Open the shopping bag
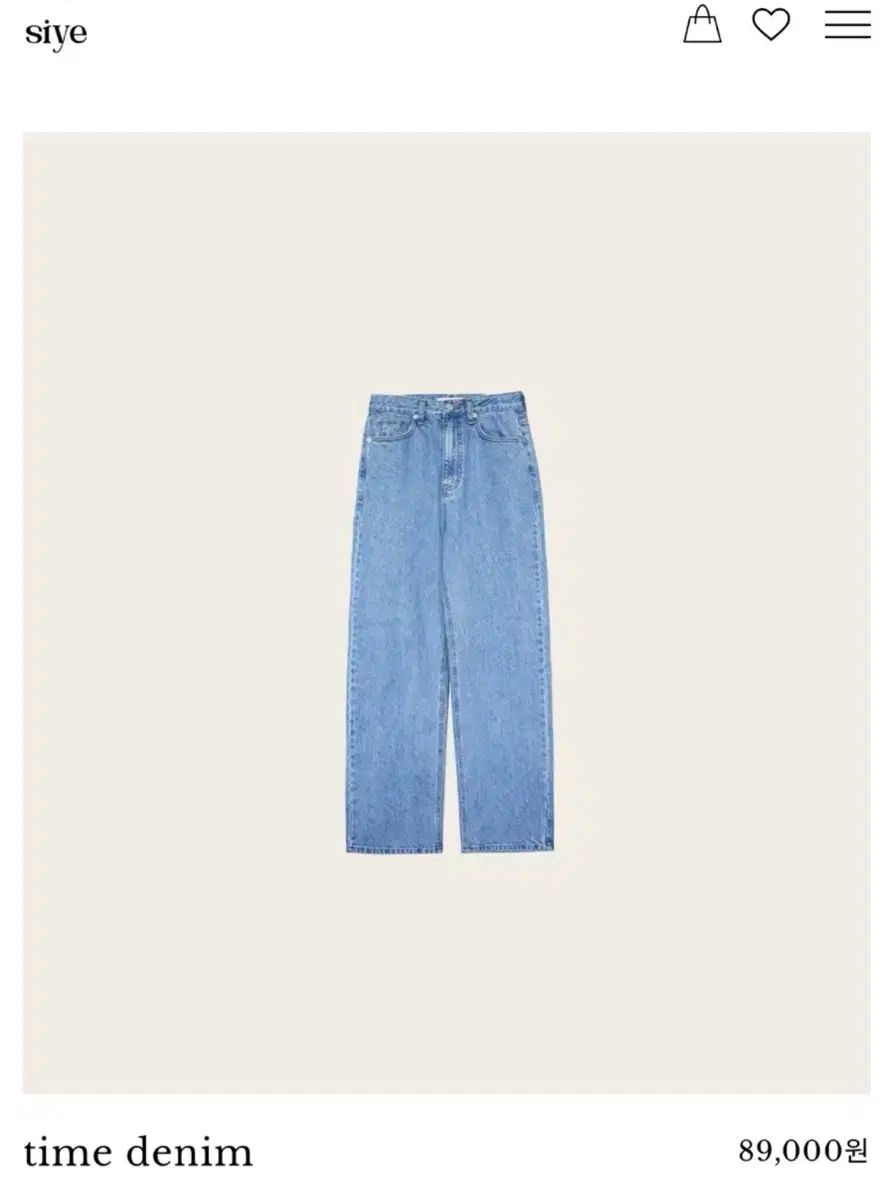Screen dimensions: 894x1200 pyautogui.click(x=702, y=25)
